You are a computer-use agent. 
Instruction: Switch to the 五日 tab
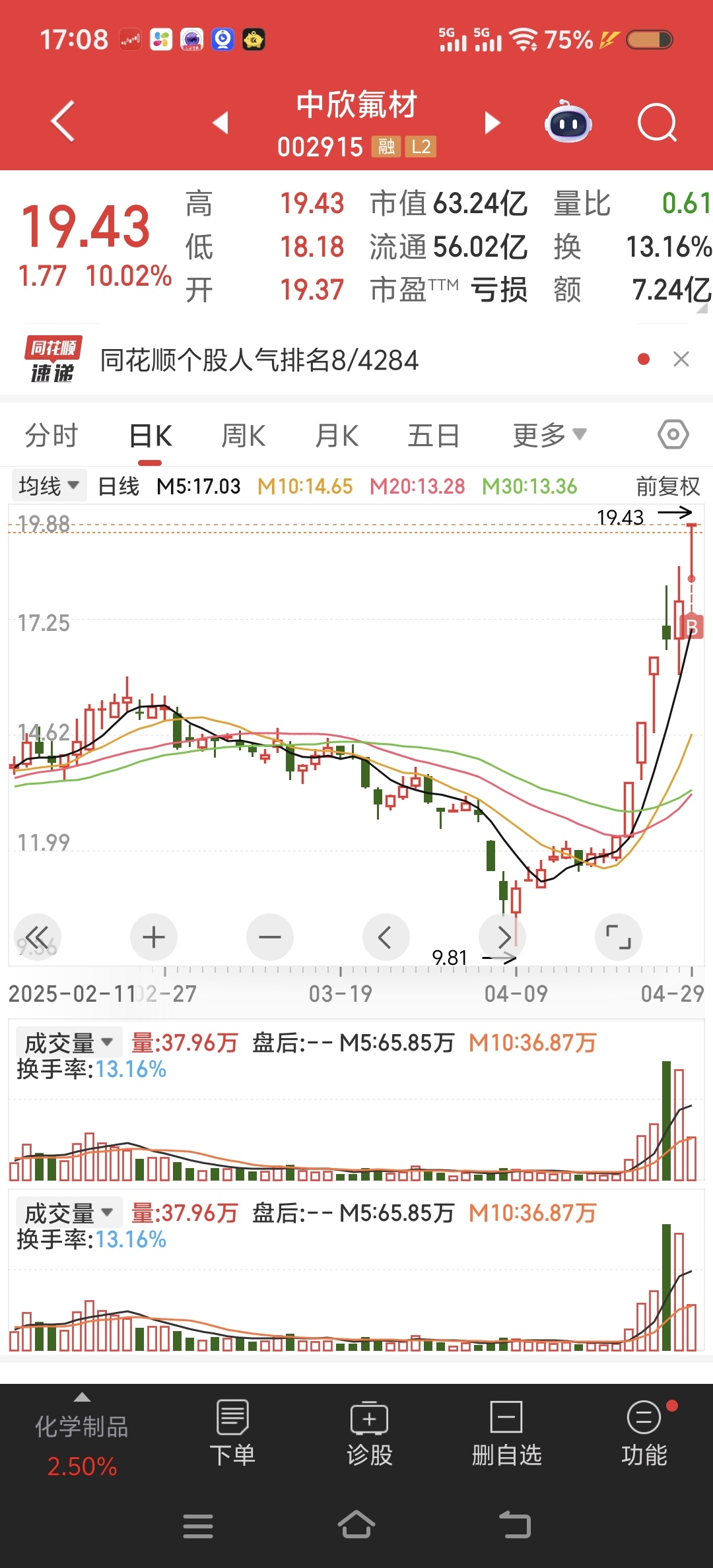click(x=433, y=436)
